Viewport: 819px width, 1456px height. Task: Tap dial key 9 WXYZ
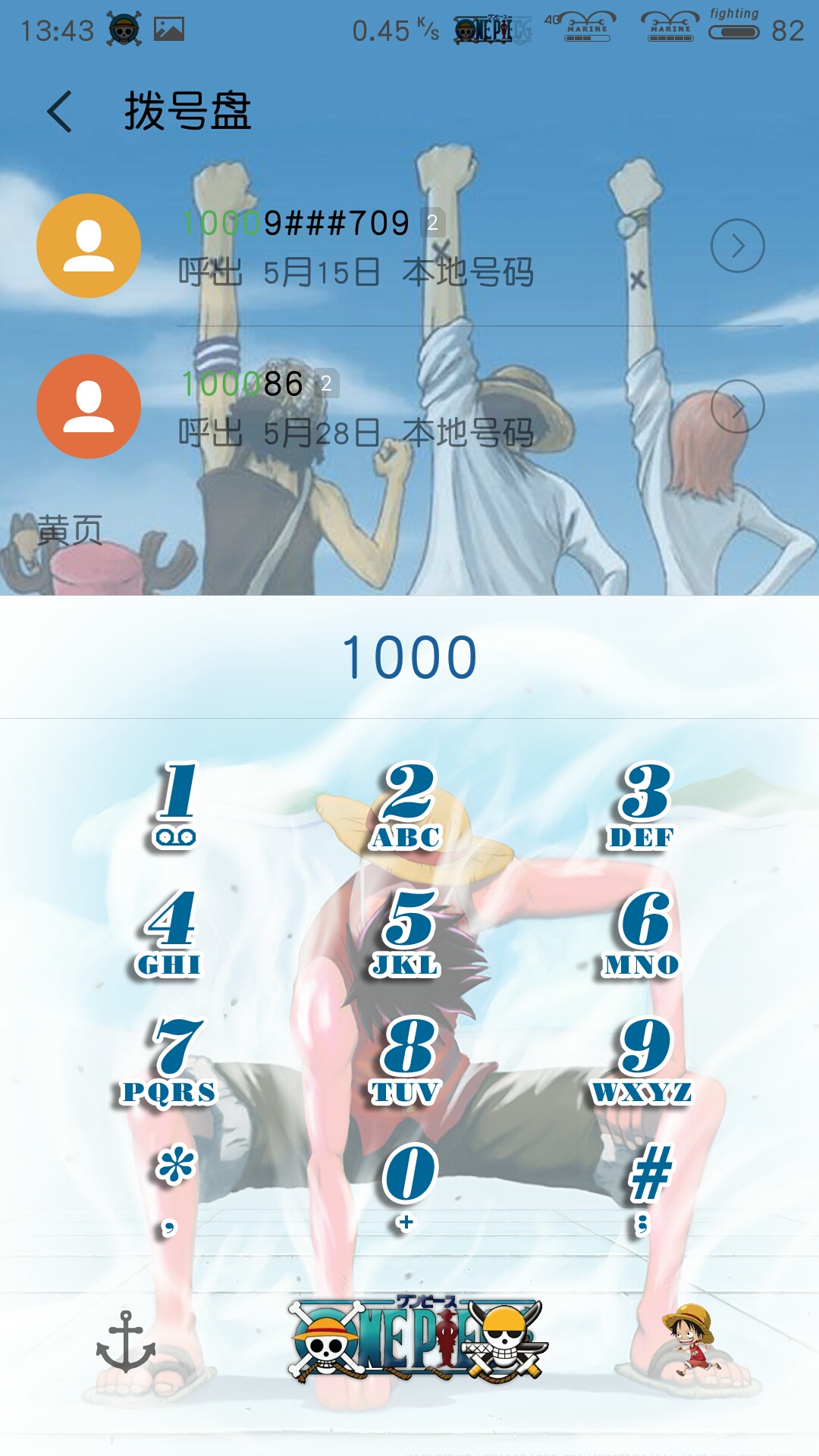(x=643, y=1061)
